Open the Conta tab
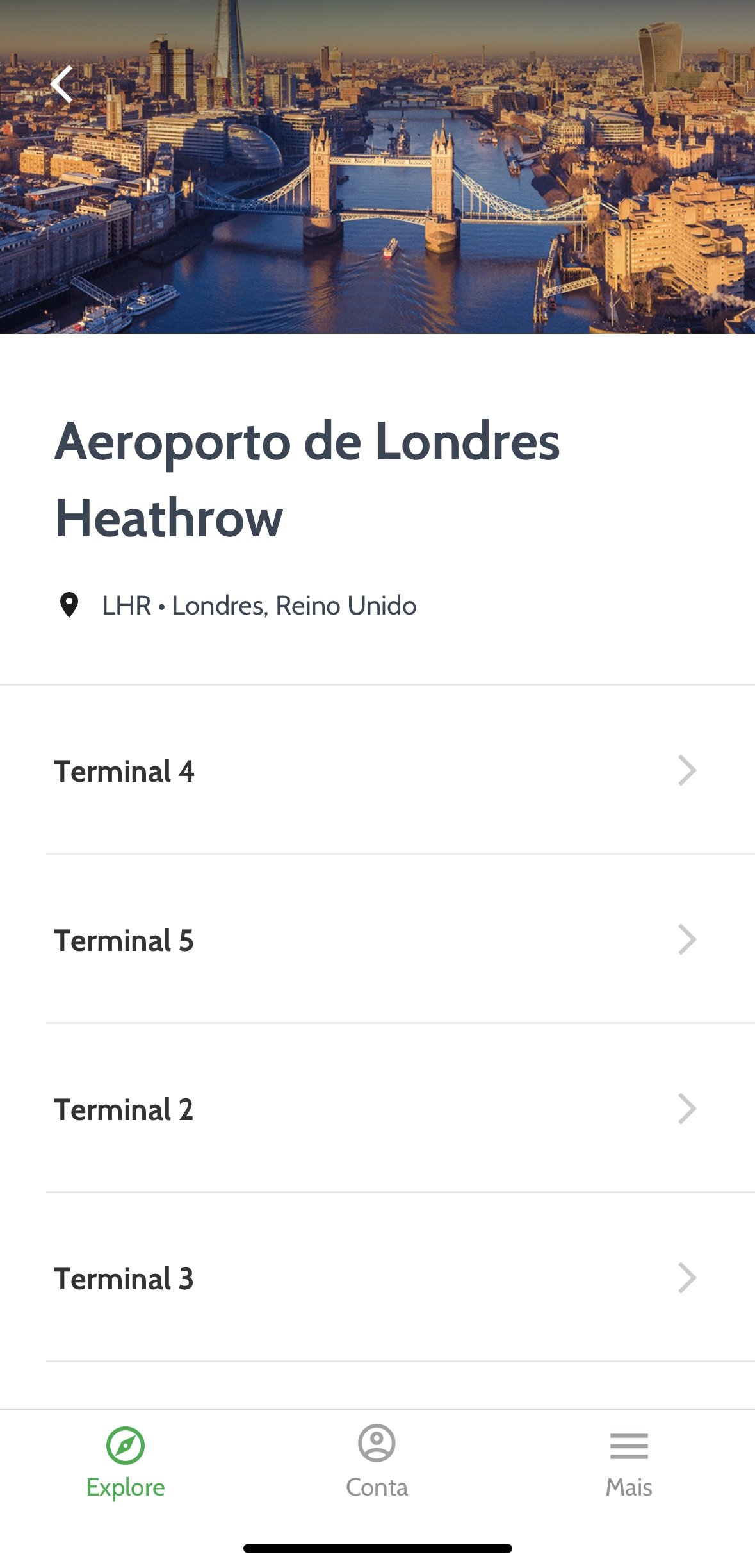Screen dimensions: 755x1568 (377, 1462)
